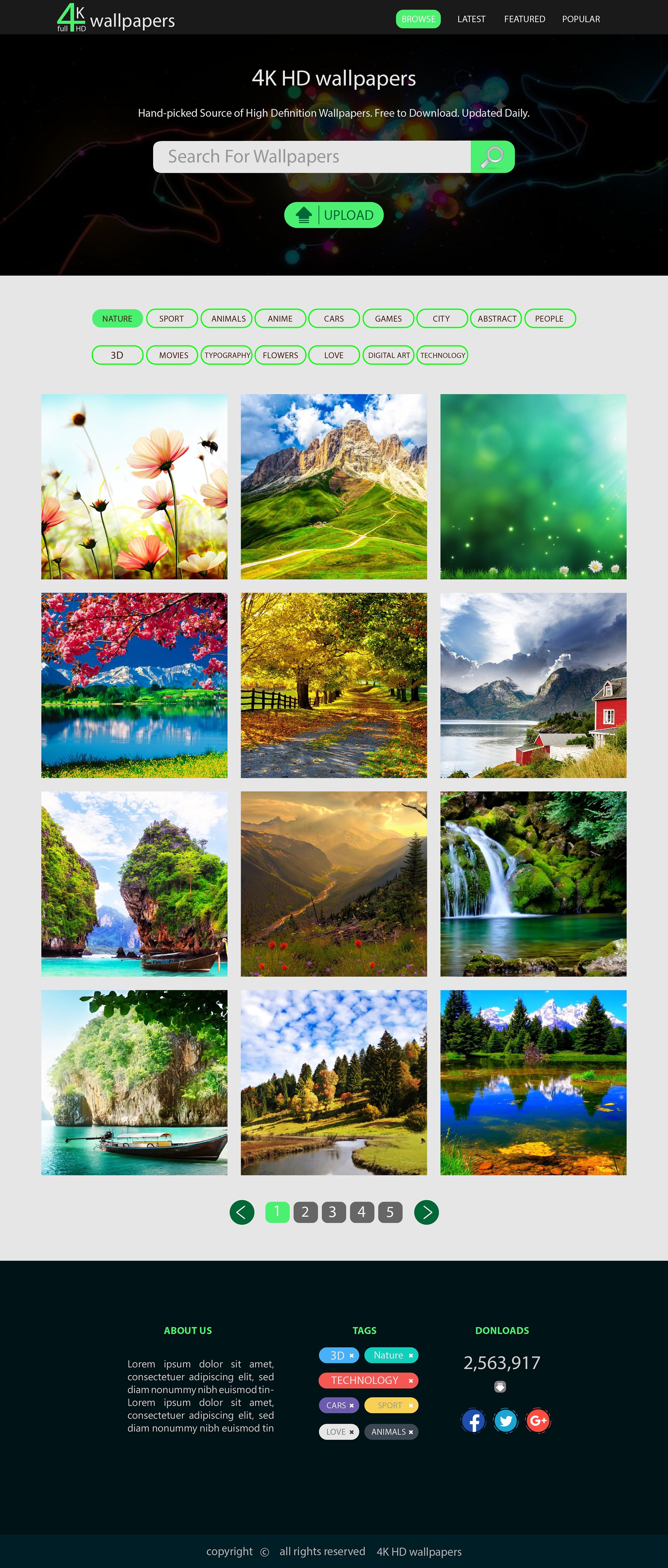Tap the Search For Wallpapers field
The height and width of the screenshot is (1568, 668).
tap(311, 157)
